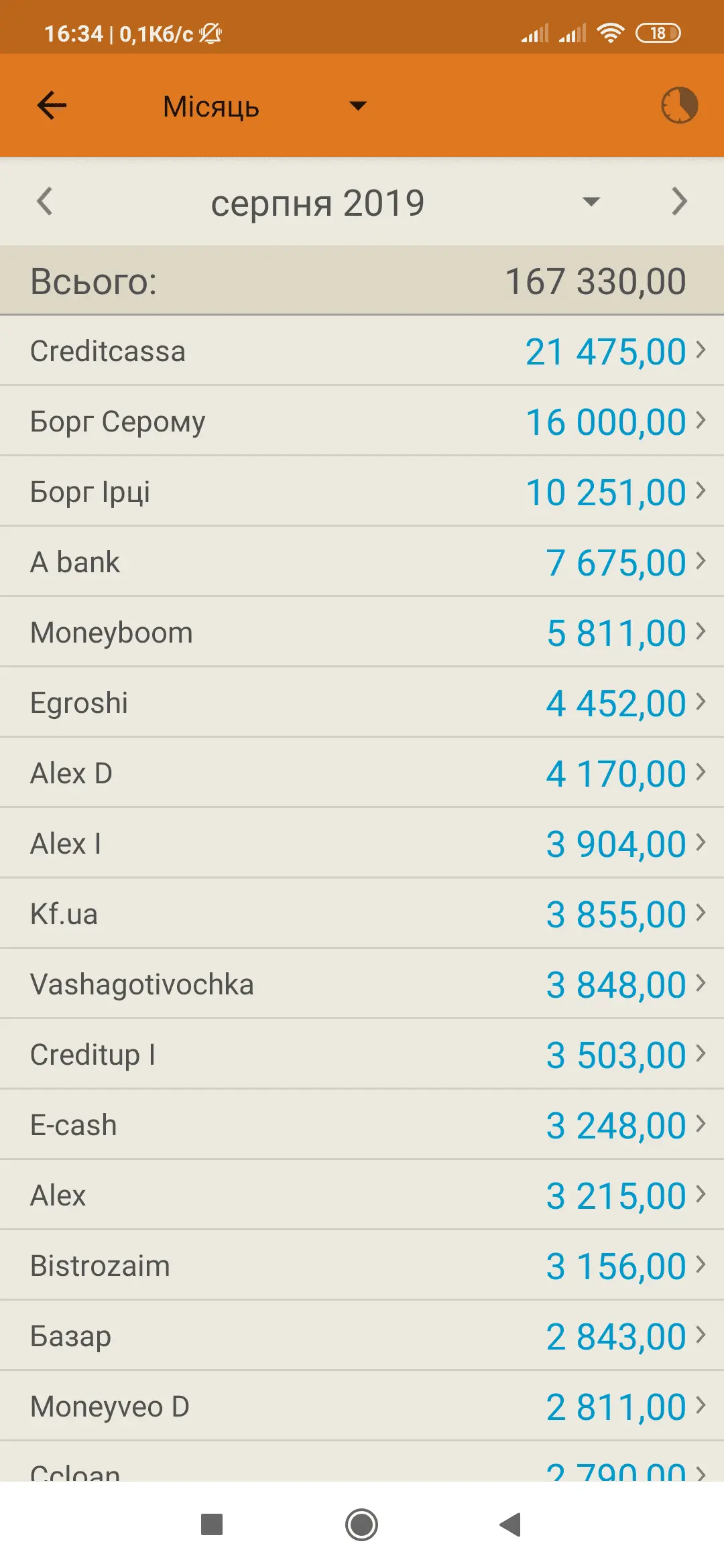
Task: Select the Базар category
Action: (x=362, y=1335)
